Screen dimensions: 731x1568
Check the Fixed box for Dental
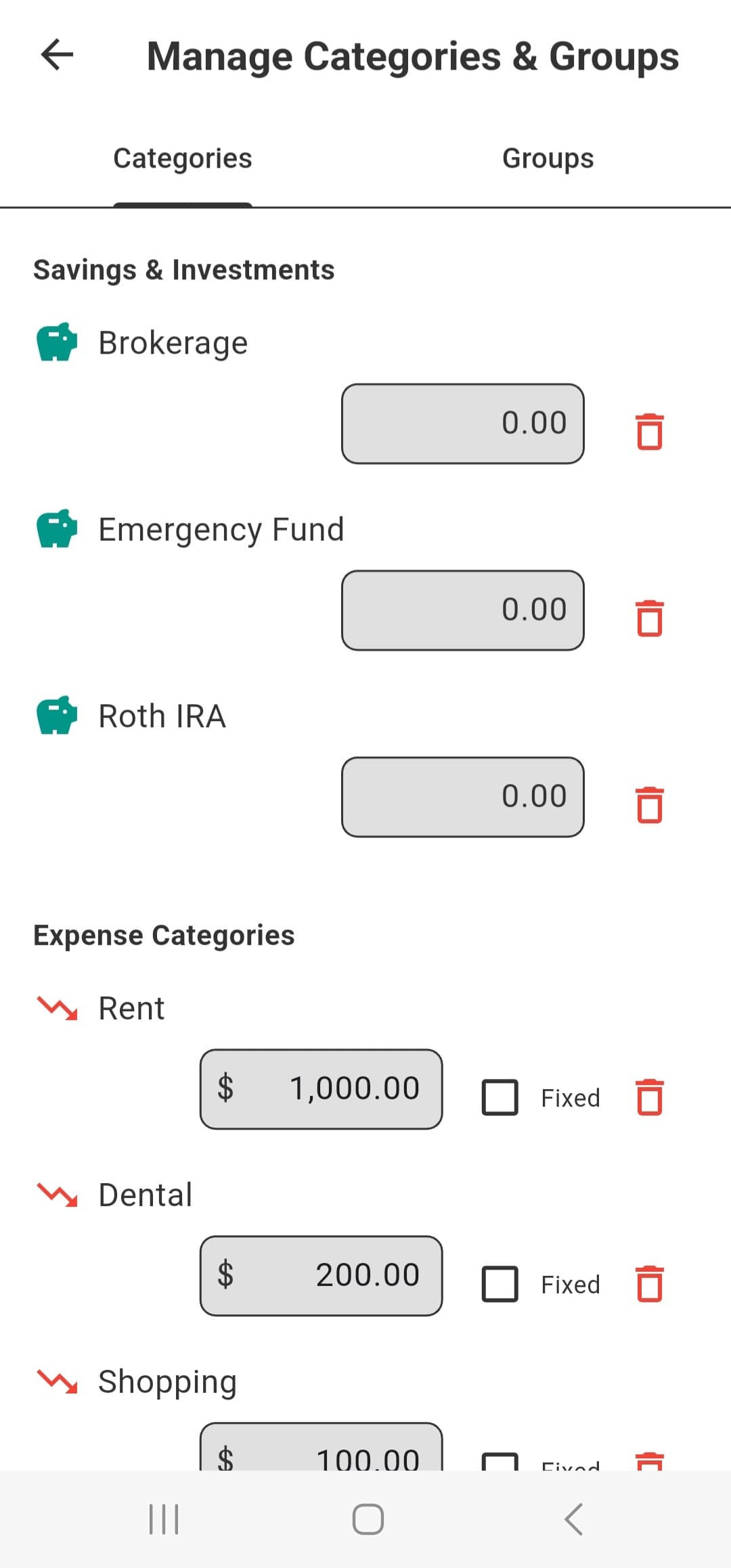[500, 1284]
